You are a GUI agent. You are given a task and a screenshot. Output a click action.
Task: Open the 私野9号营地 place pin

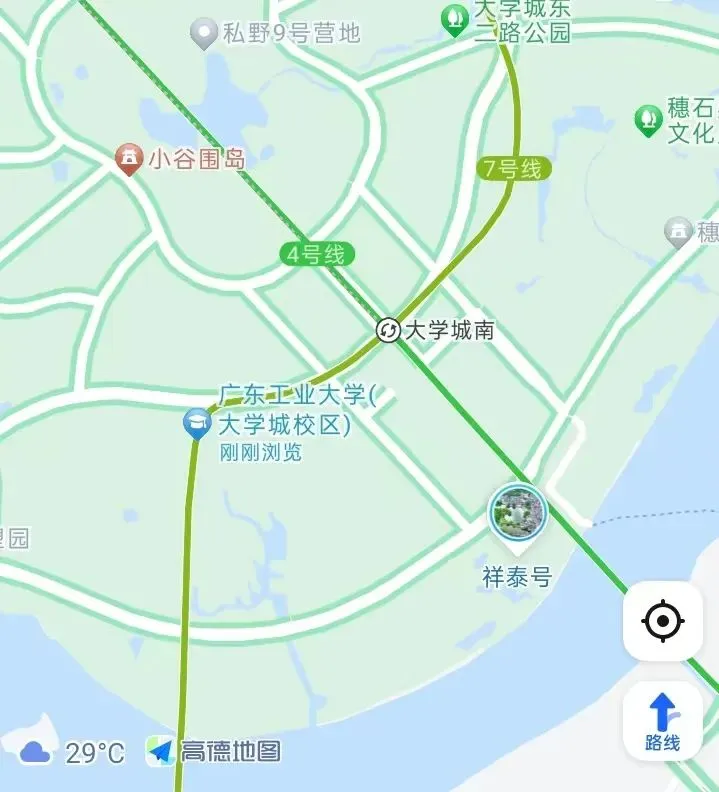(204, 33)
